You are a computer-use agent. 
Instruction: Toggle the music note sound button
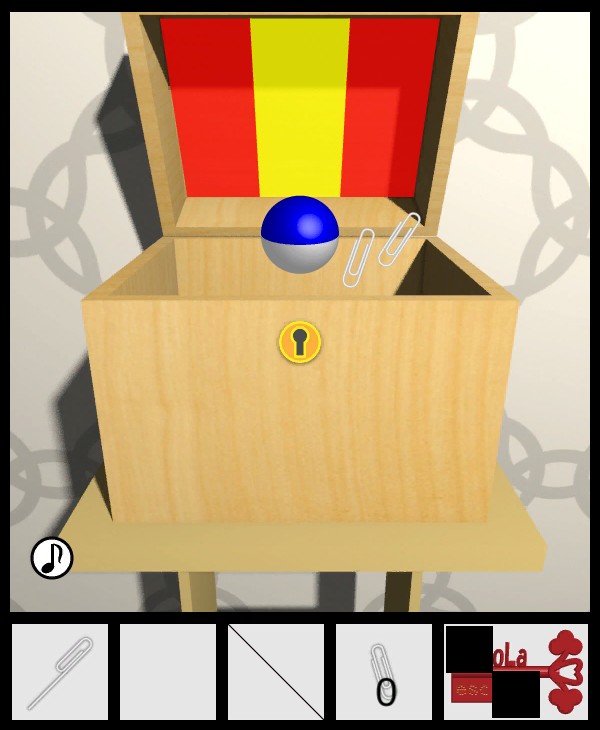pos(52,558)
